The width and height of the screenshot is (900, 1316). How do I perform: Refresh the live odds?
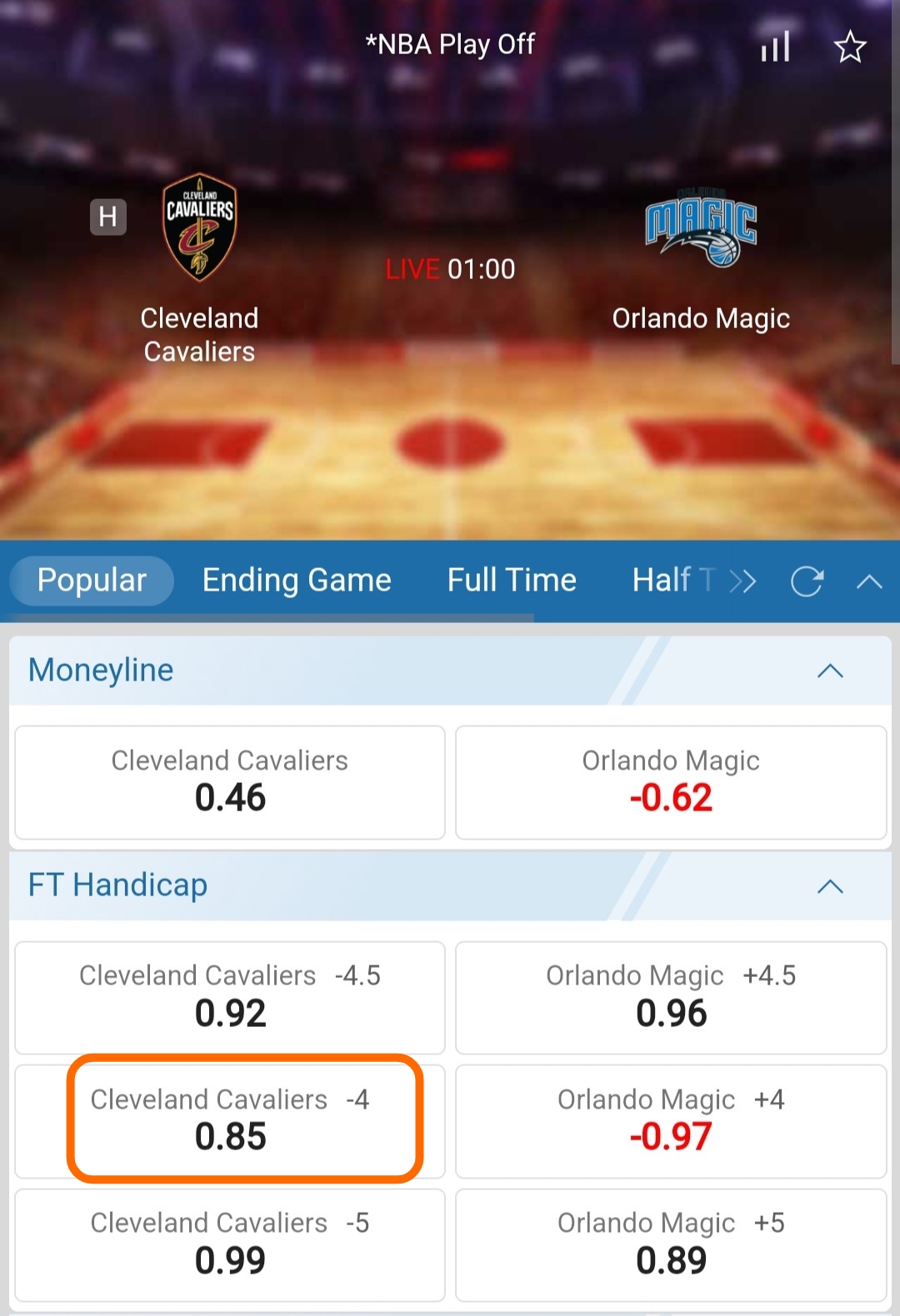click(807, 581)
